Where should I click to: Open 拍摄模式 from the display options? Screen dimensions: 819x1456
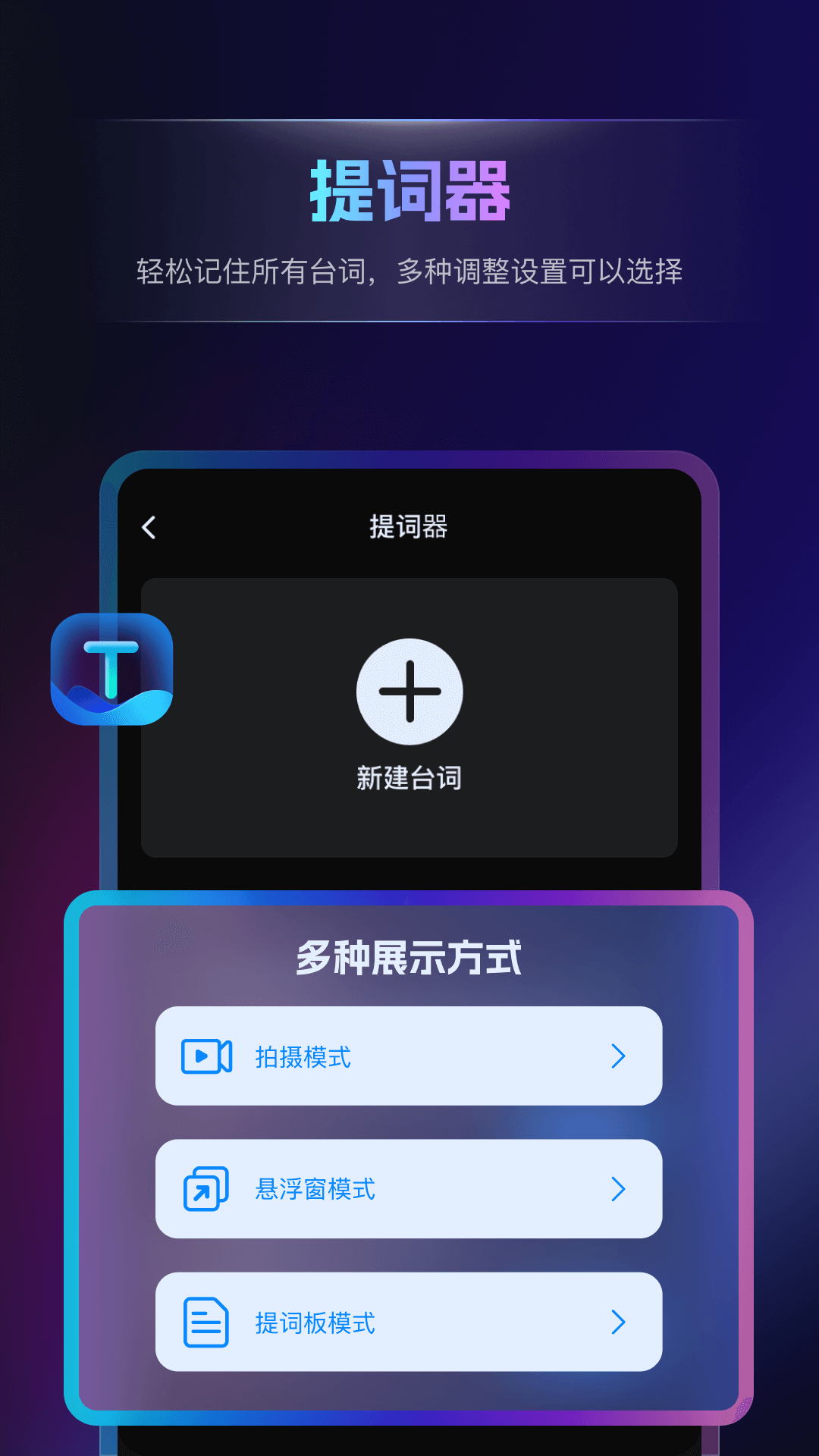coord(409,1054)
